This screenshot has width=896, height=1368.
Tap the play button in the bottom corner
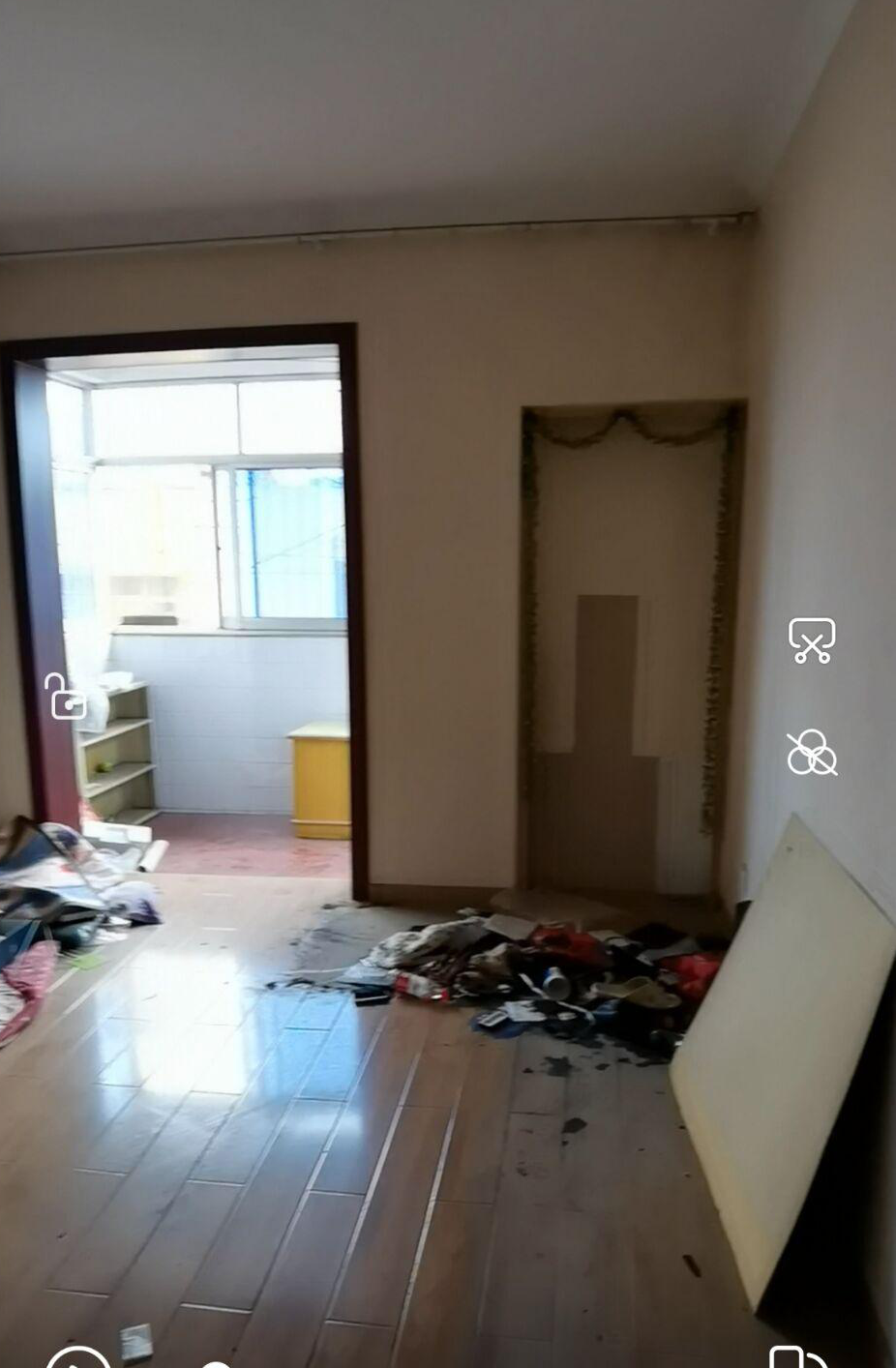pyautogui.click(x=77, y=1359)
